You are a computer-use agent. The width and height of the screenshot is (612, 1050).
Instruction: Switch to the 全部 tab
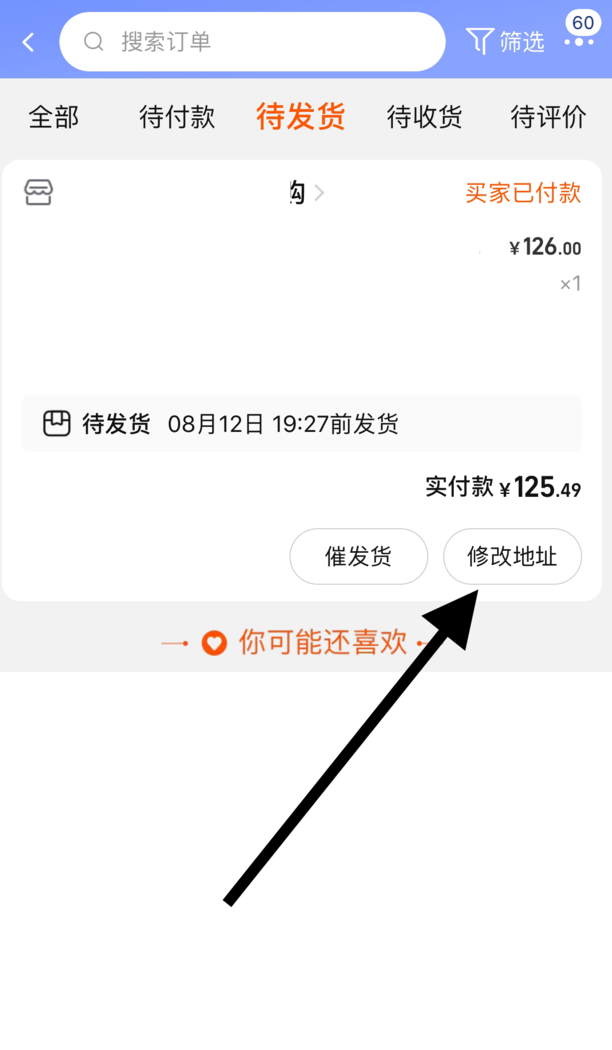pos(53,117)
